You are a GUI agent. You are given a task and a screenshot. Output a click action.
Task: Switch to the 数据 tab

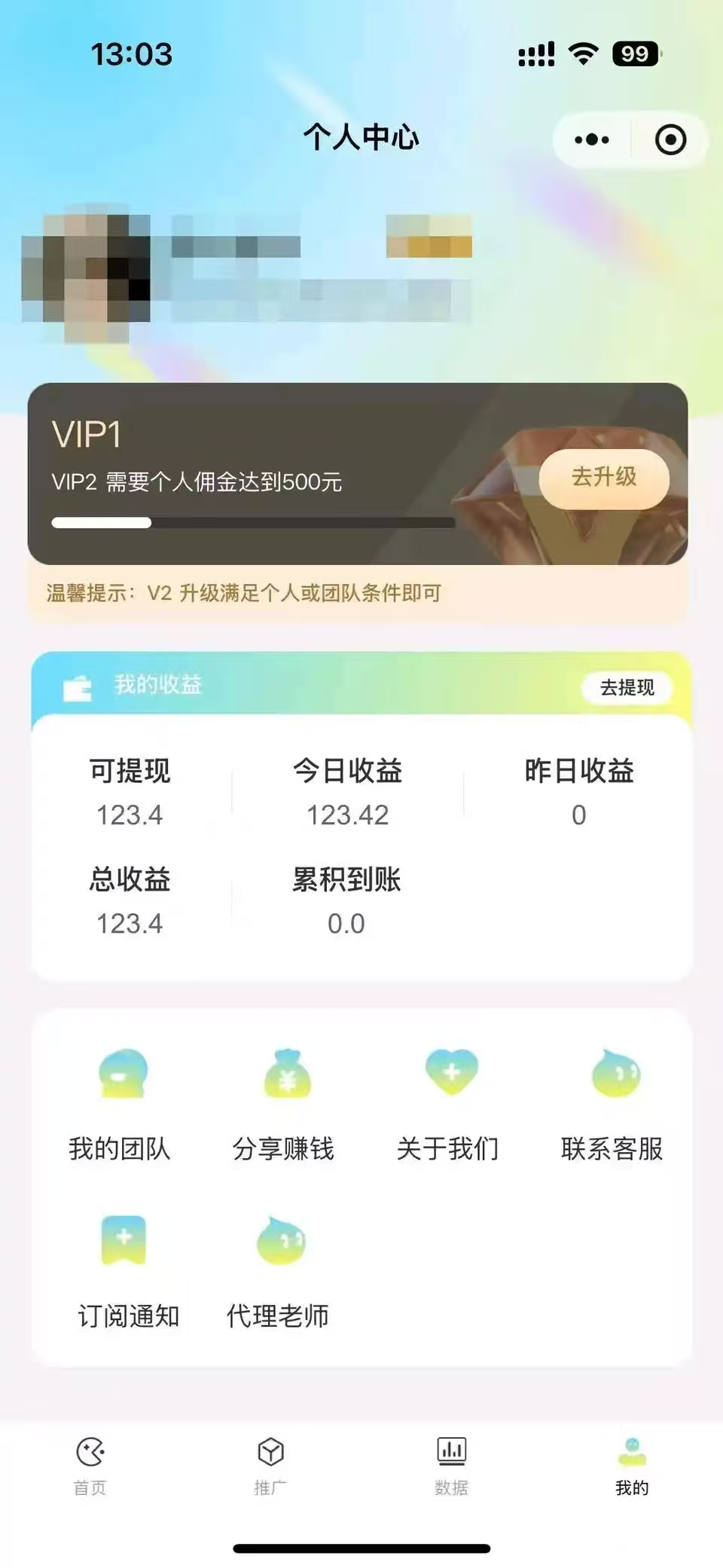click(x=451, y=1465)
